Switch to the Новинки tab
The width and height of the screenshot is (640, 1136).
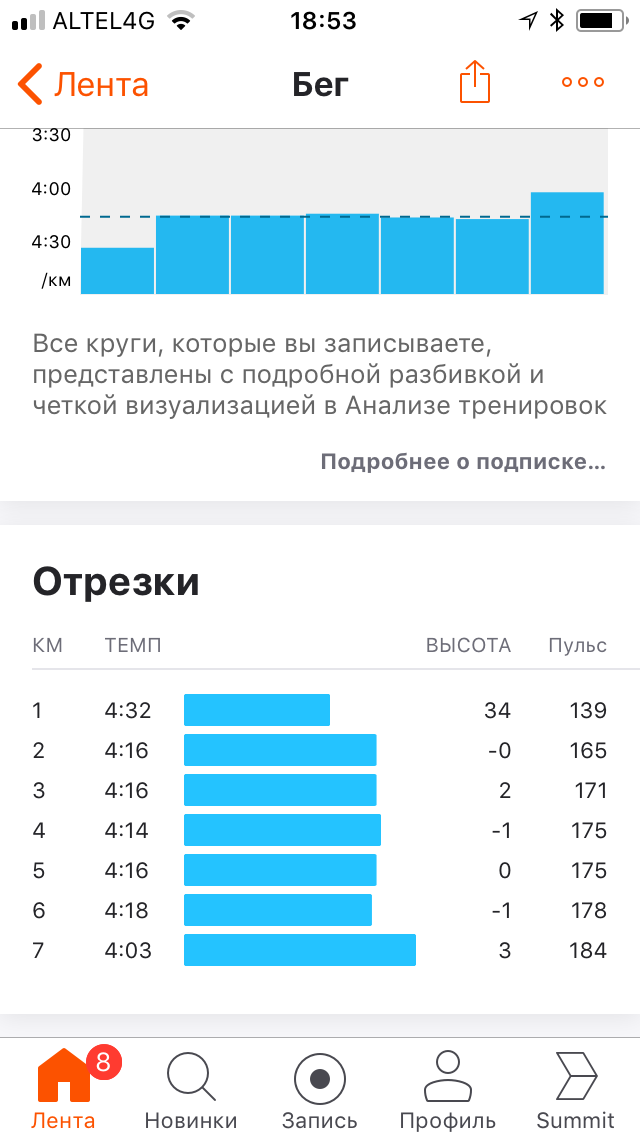click(x=191, y=1089)
